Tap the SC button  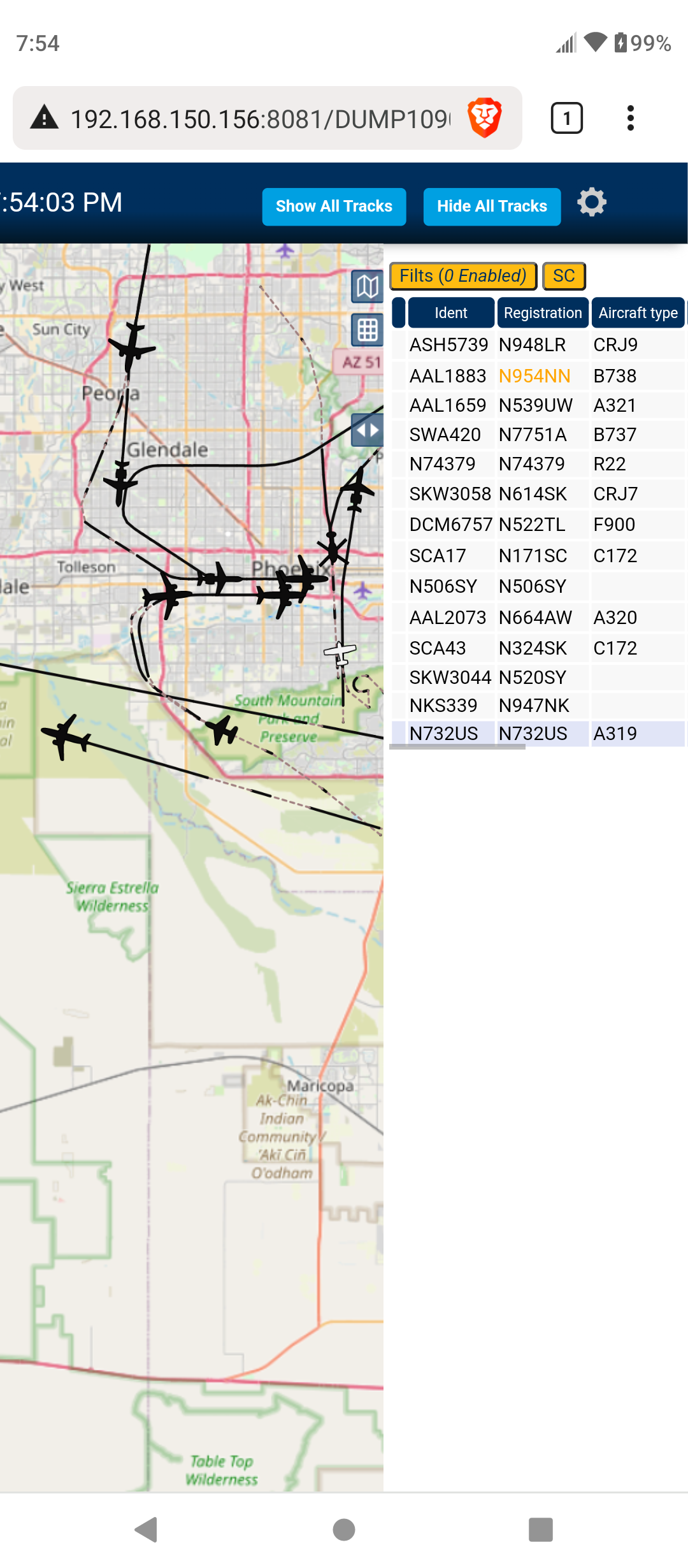(564, 276)
